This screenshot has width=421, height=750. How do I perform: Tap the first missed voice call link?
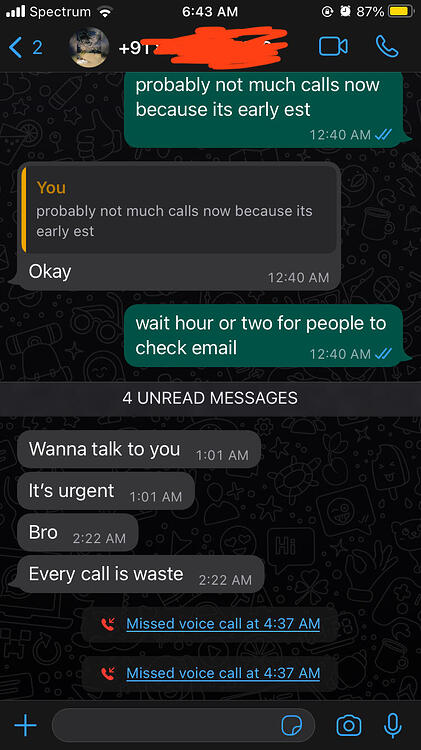(223, 624)
